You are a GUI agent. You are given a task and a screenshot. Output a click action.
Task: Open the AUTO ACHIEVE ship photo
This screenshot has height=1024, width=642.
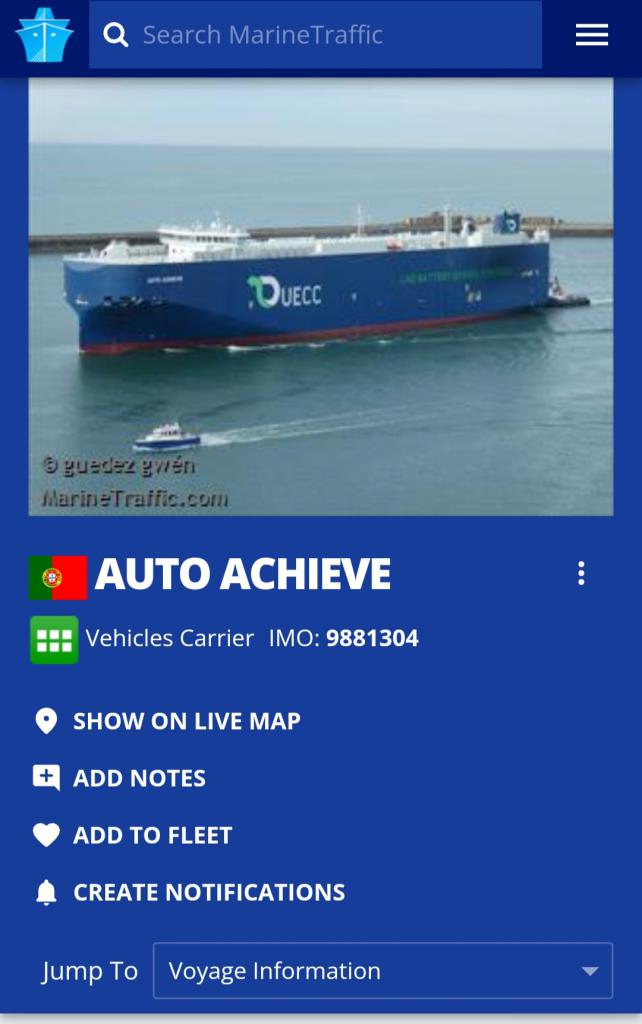coord(320,297)
